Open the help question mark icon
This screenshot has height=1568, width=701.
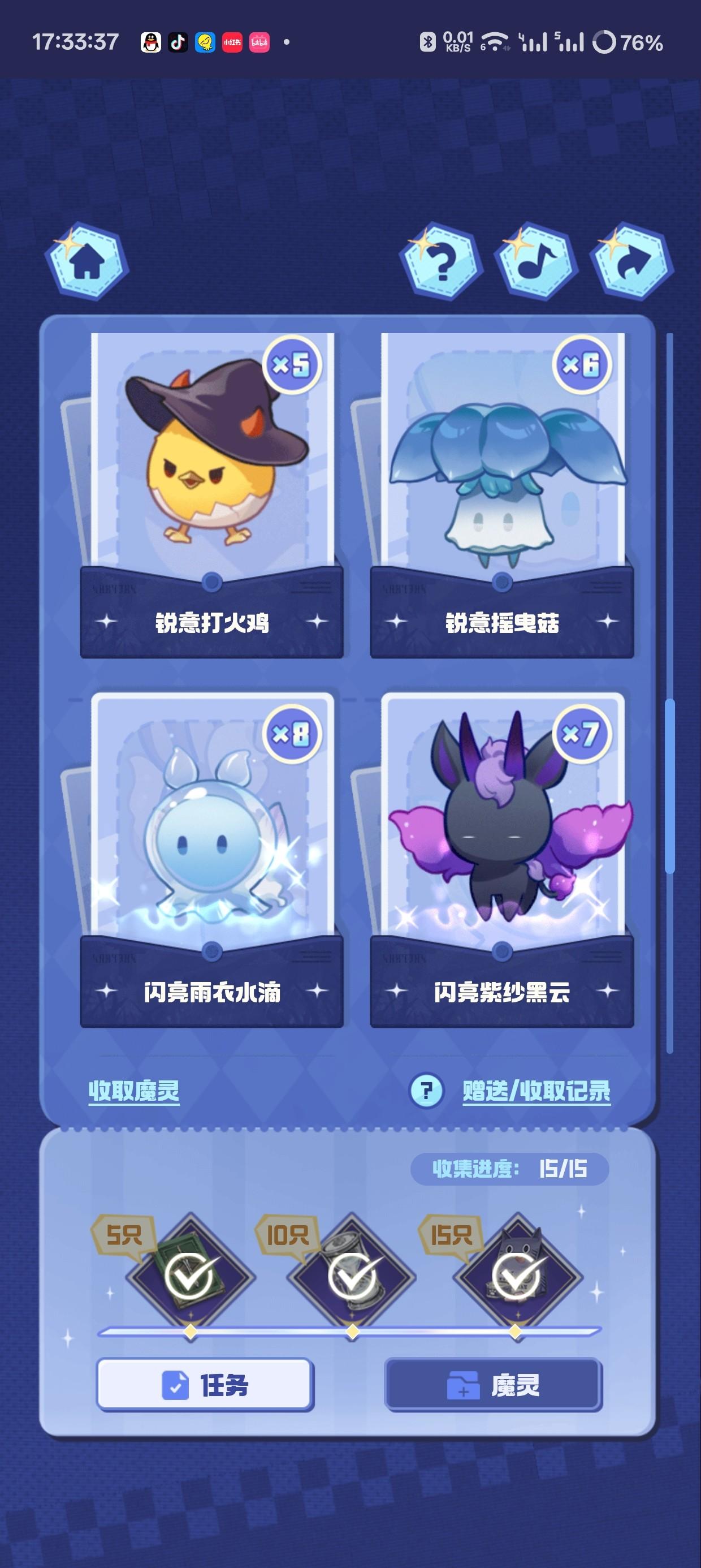click(441, 262)
